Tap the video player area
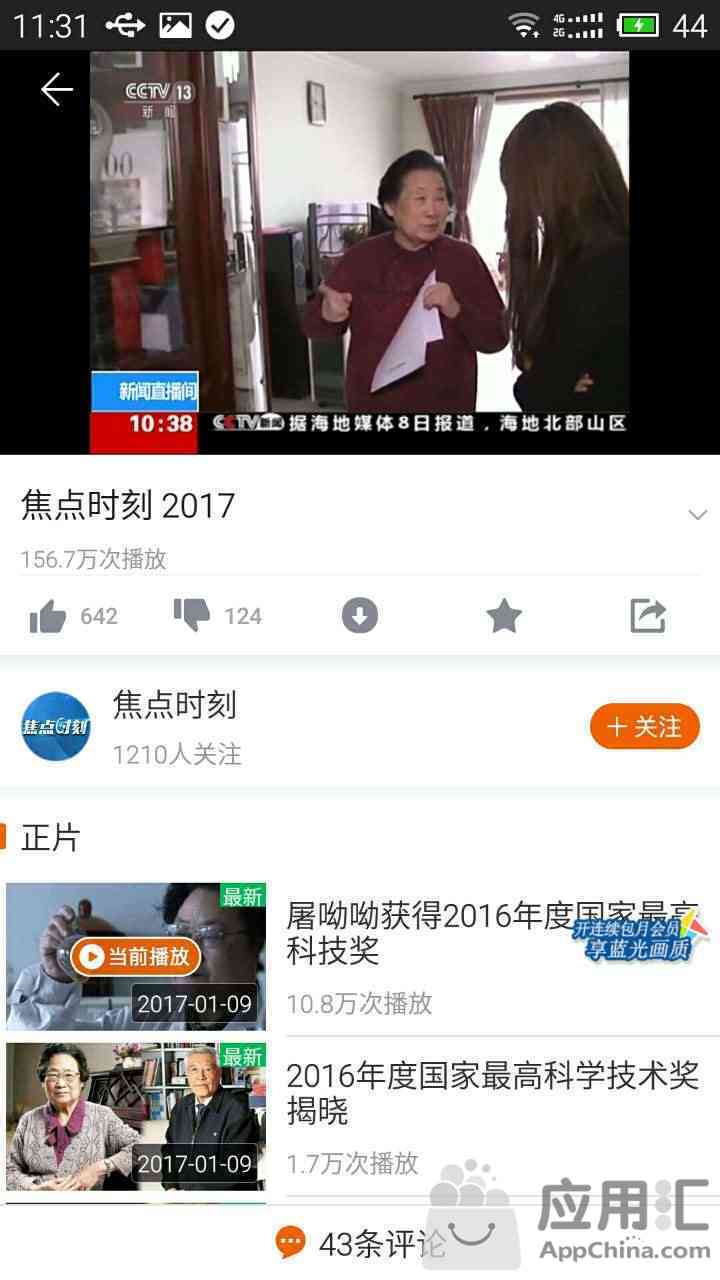This screenshot has width=720, height=1280. coord(360,250)
